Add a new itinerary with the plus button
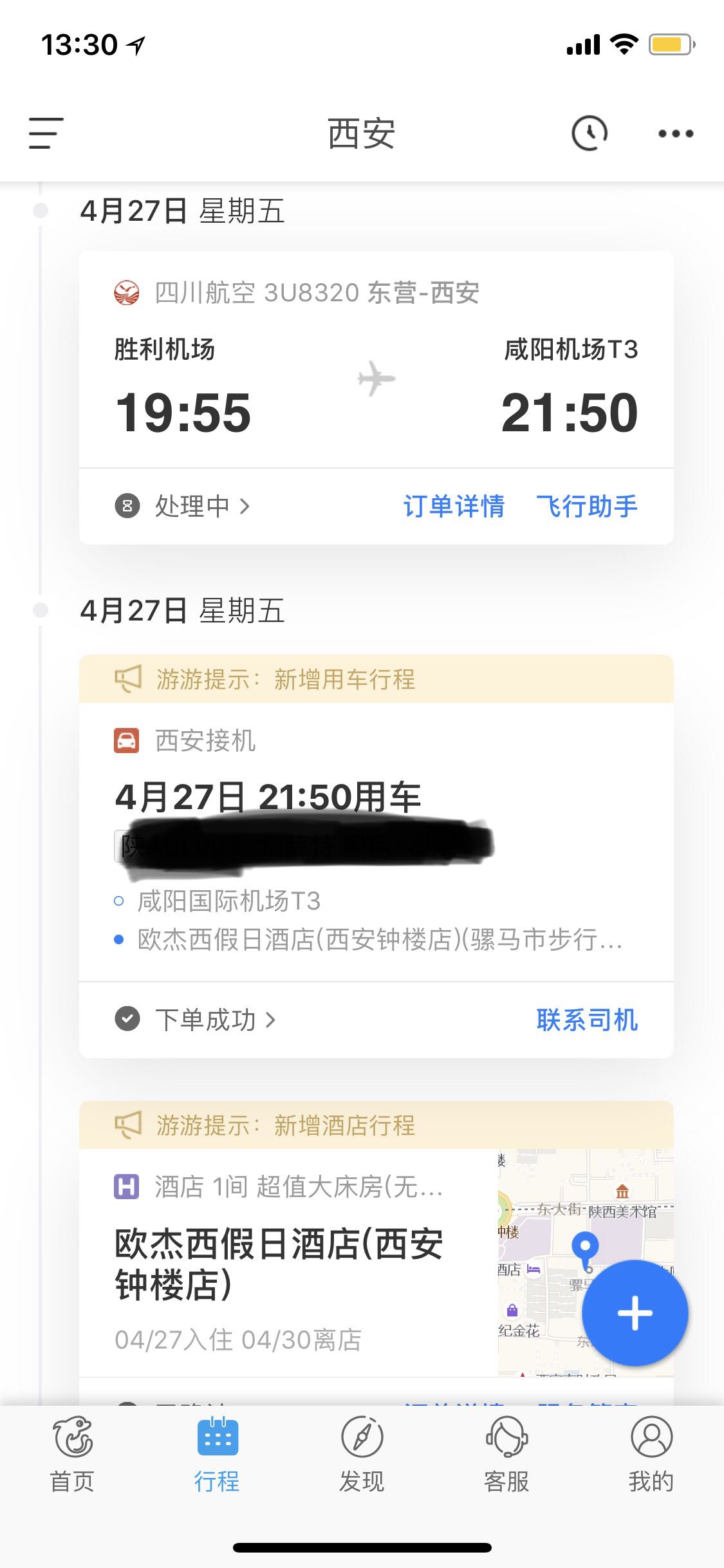The width and height of the screenshot is (724, 1568). [635, 1313]
